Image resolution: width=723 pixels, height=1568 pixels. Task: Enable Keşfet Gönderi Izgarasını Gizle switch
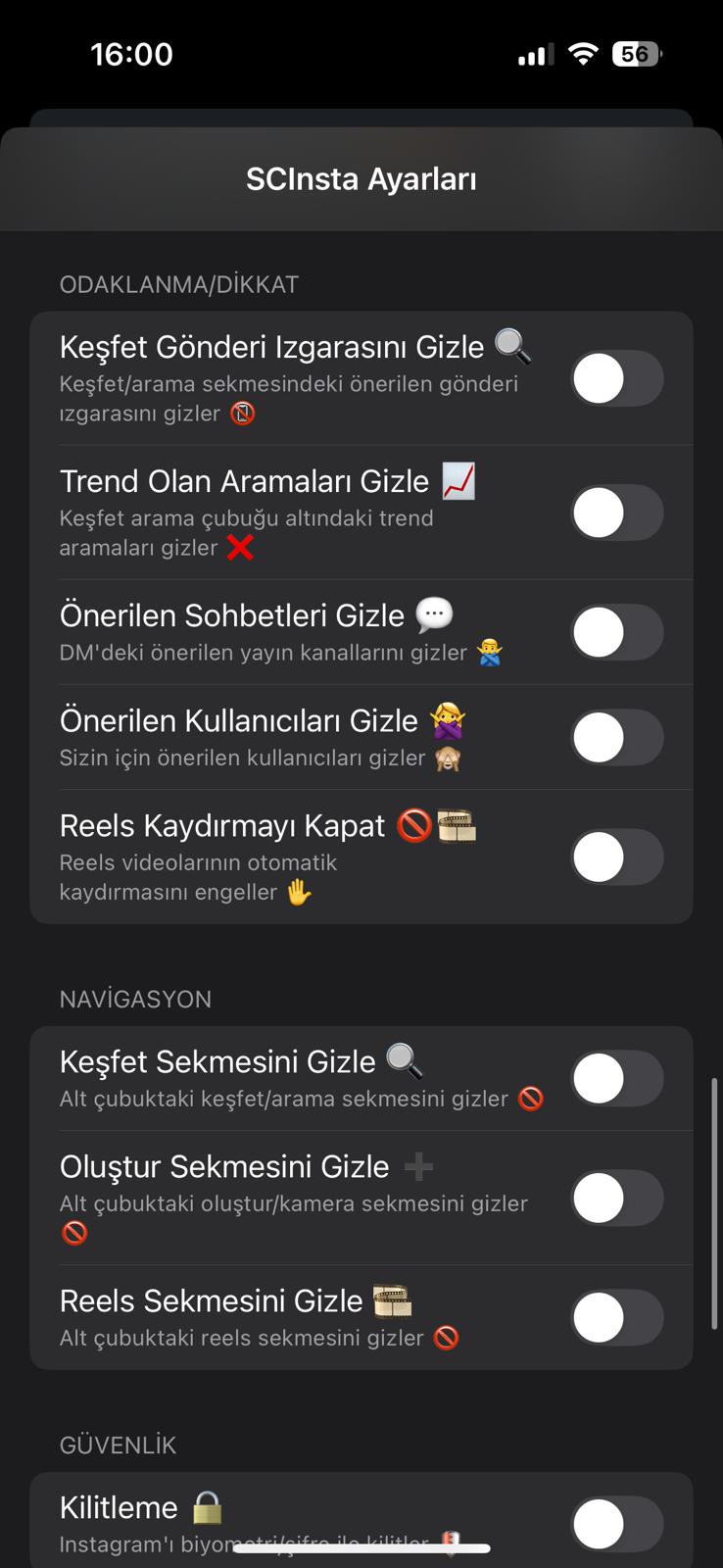616,378
